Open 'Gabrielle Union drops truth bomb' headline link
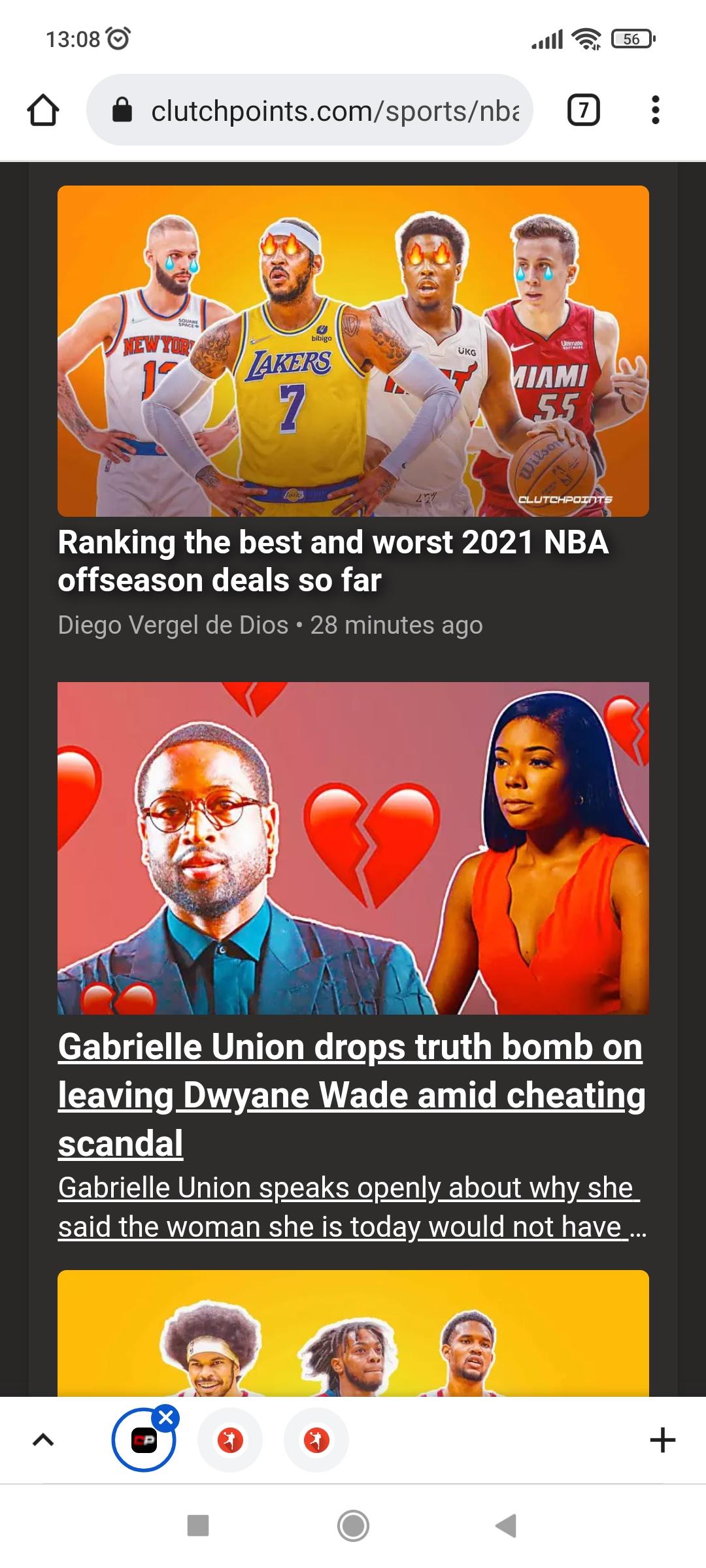This screenshot has height=1568, width=706. (x=351, y=1095)
